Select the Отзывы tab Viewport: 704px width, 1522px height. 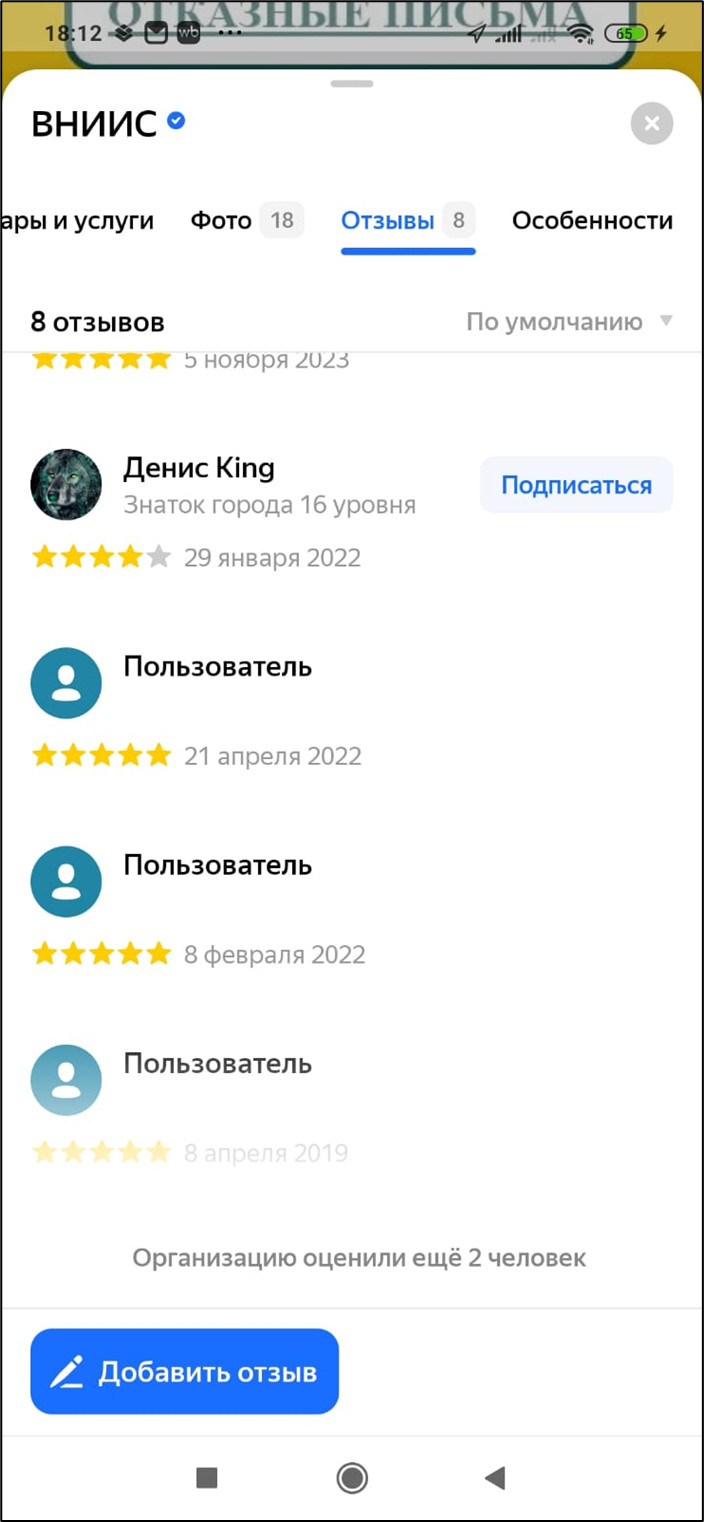(x=407, y=220)
